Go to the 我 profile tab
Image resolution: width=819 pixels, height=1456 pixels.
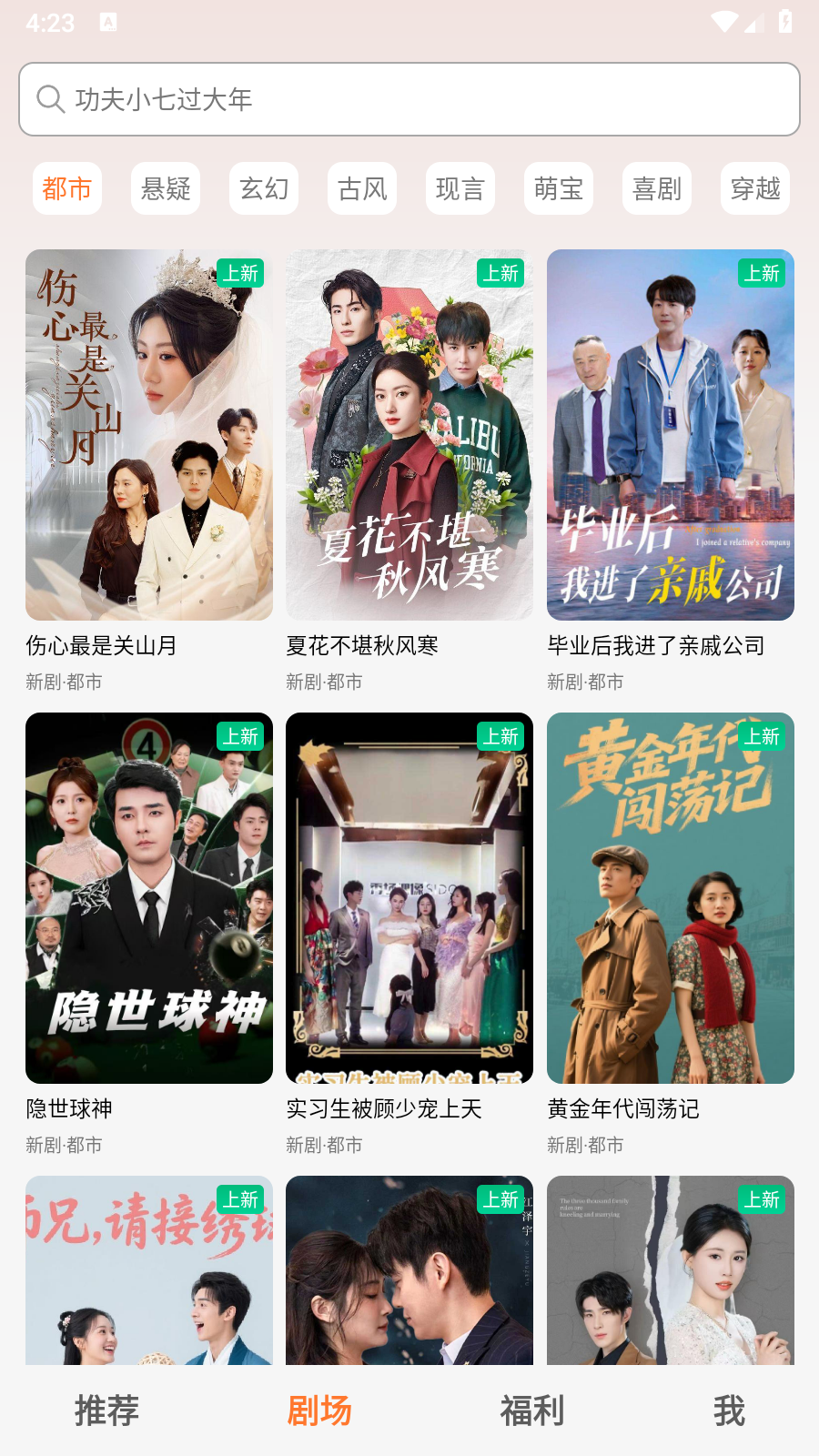click(x=729, y=1411)
